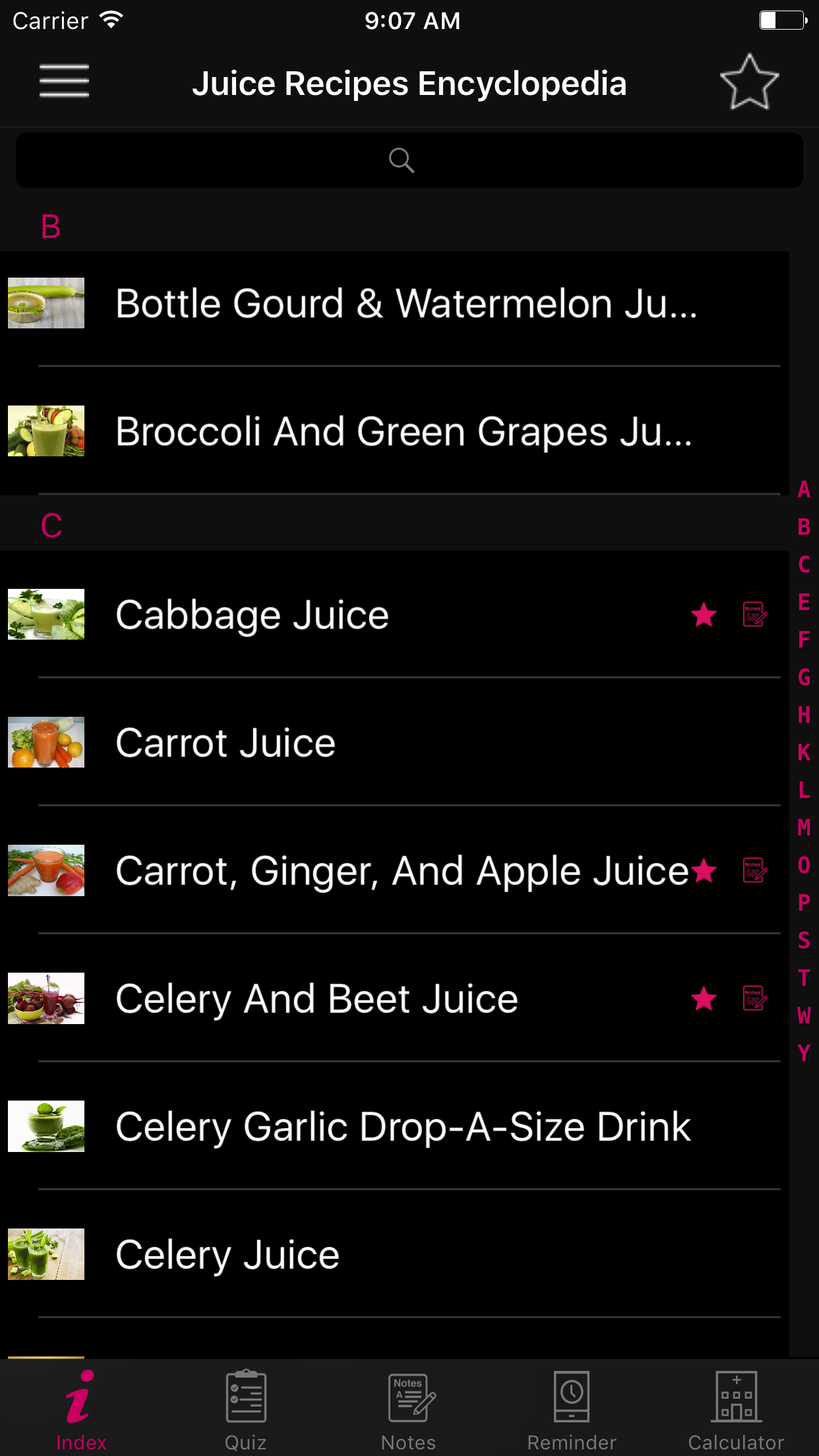Image resolution: width=819 pixels, height=1456 pixels.
Task: Go to the Reminder tab
Action: click(x=572, y=1409)
